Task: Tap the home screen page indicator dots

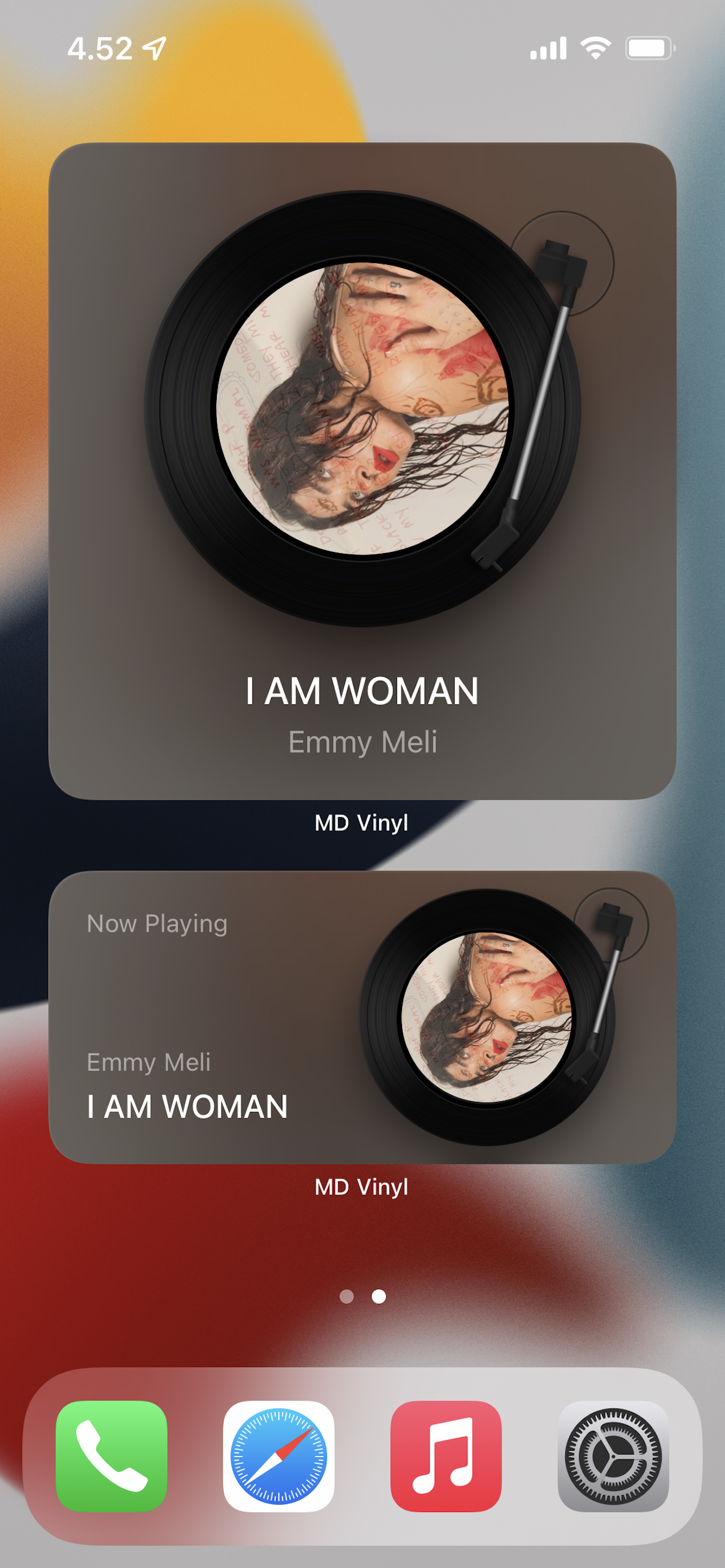Action: click(362, 1297)
